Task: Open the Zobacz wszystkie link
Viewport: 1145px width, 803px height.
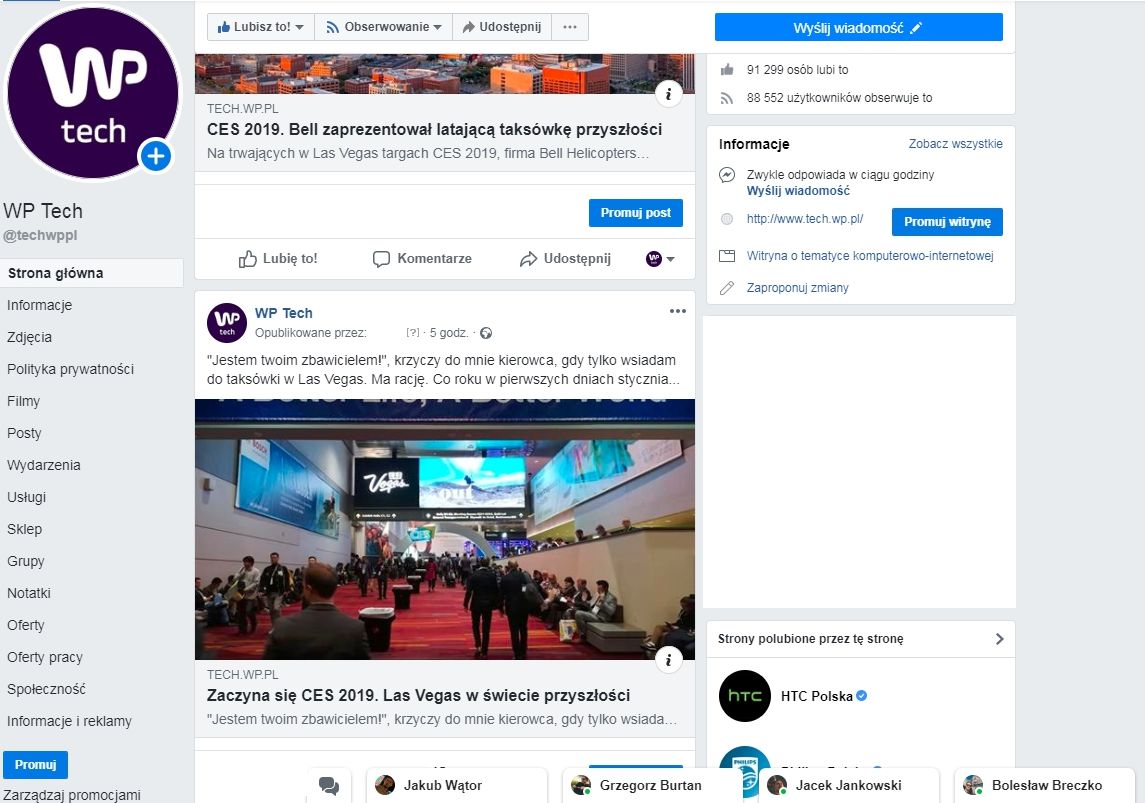Action: 955,144
